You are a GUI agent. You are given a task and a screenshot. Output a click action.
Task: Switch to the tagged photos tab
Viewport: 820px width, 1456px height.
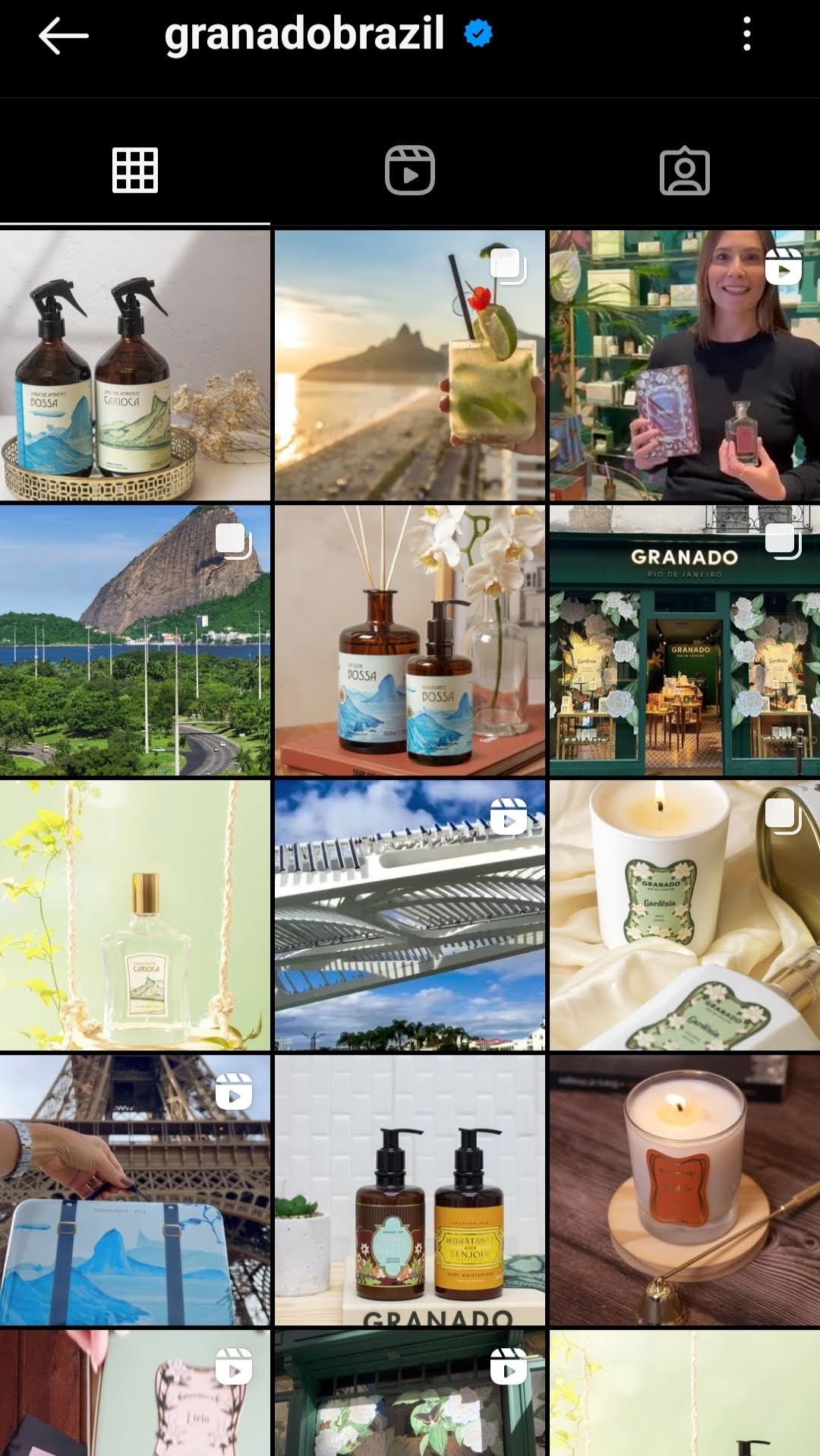coord(684,171)
